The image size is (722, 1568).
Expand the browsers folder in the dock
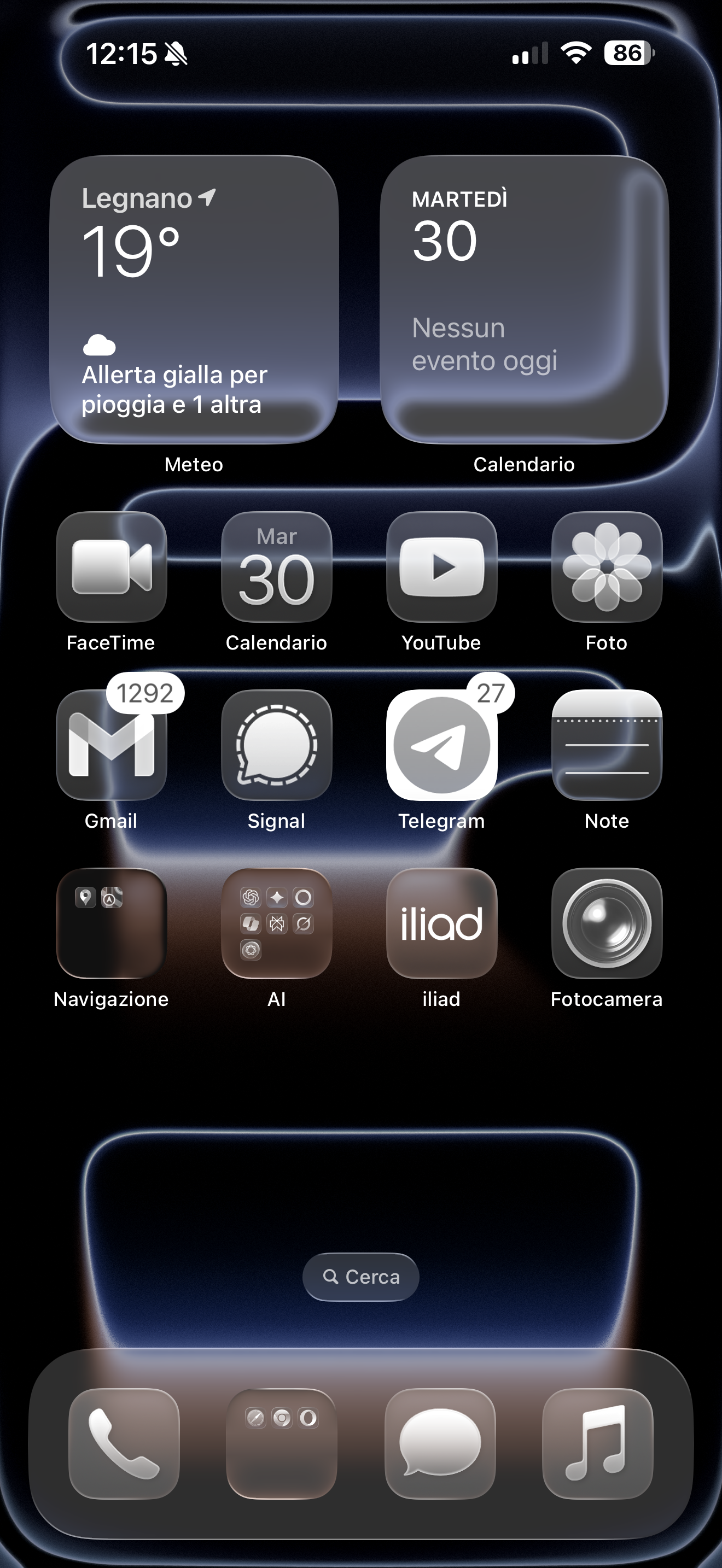click(281, 1443)
